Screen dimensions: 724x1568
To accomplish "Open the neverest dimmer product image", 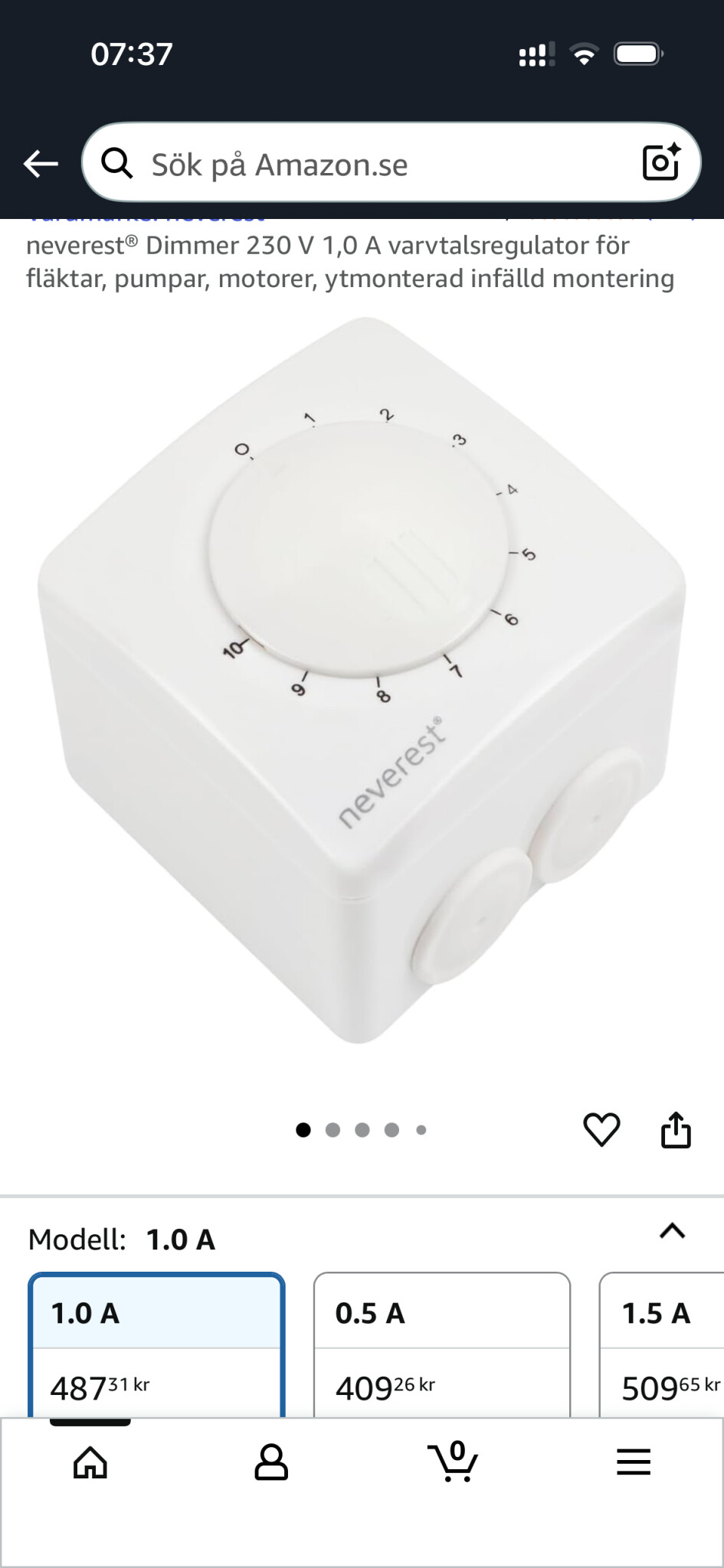I will [362, 680].
